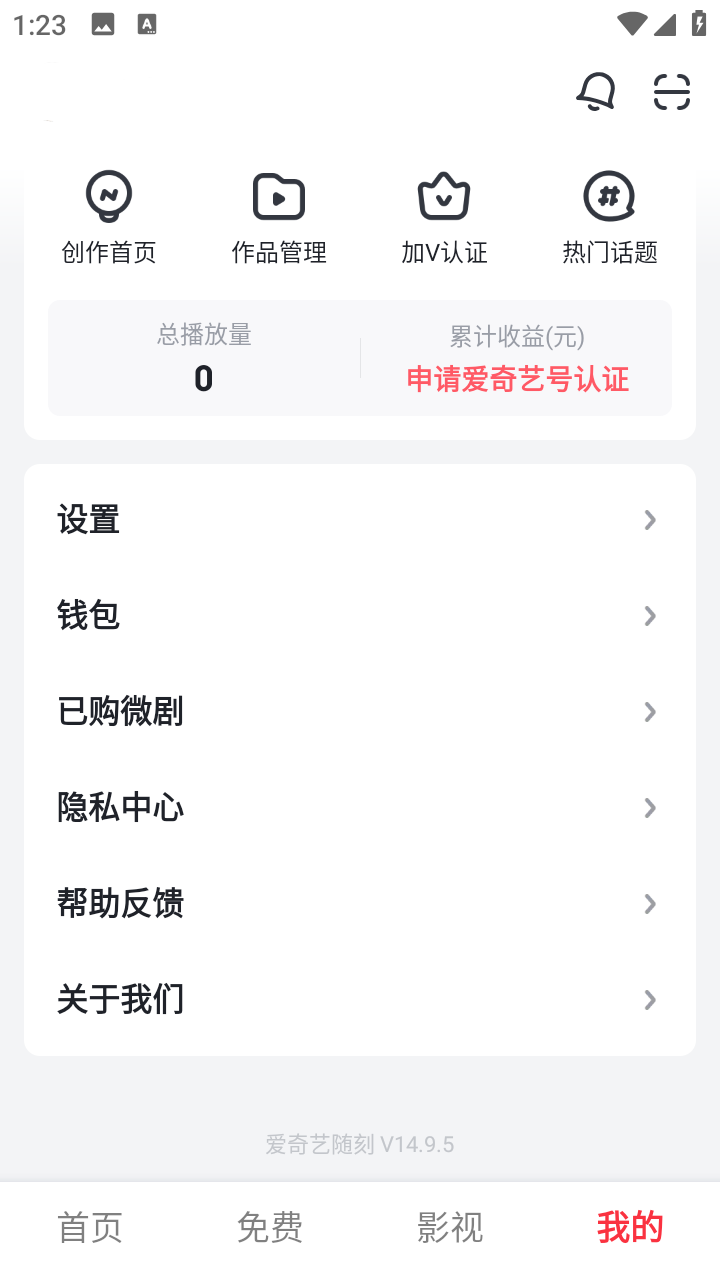Switch to the 首页 tab
Viewport: 720px width, 1280px height.
[x=90, y=1227]
